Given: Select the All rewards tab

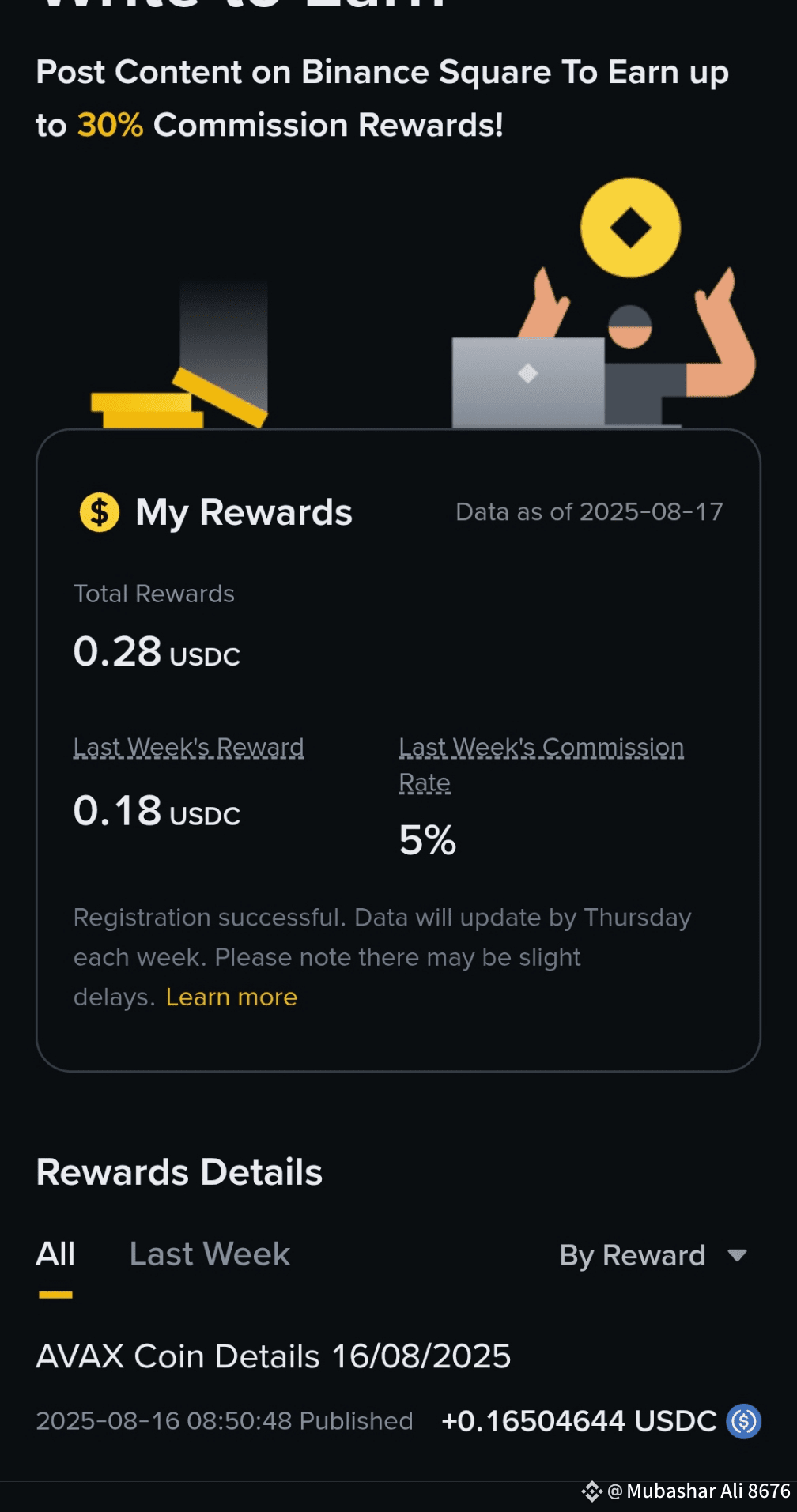Looking at the screenshot, I should (55, 1254).
